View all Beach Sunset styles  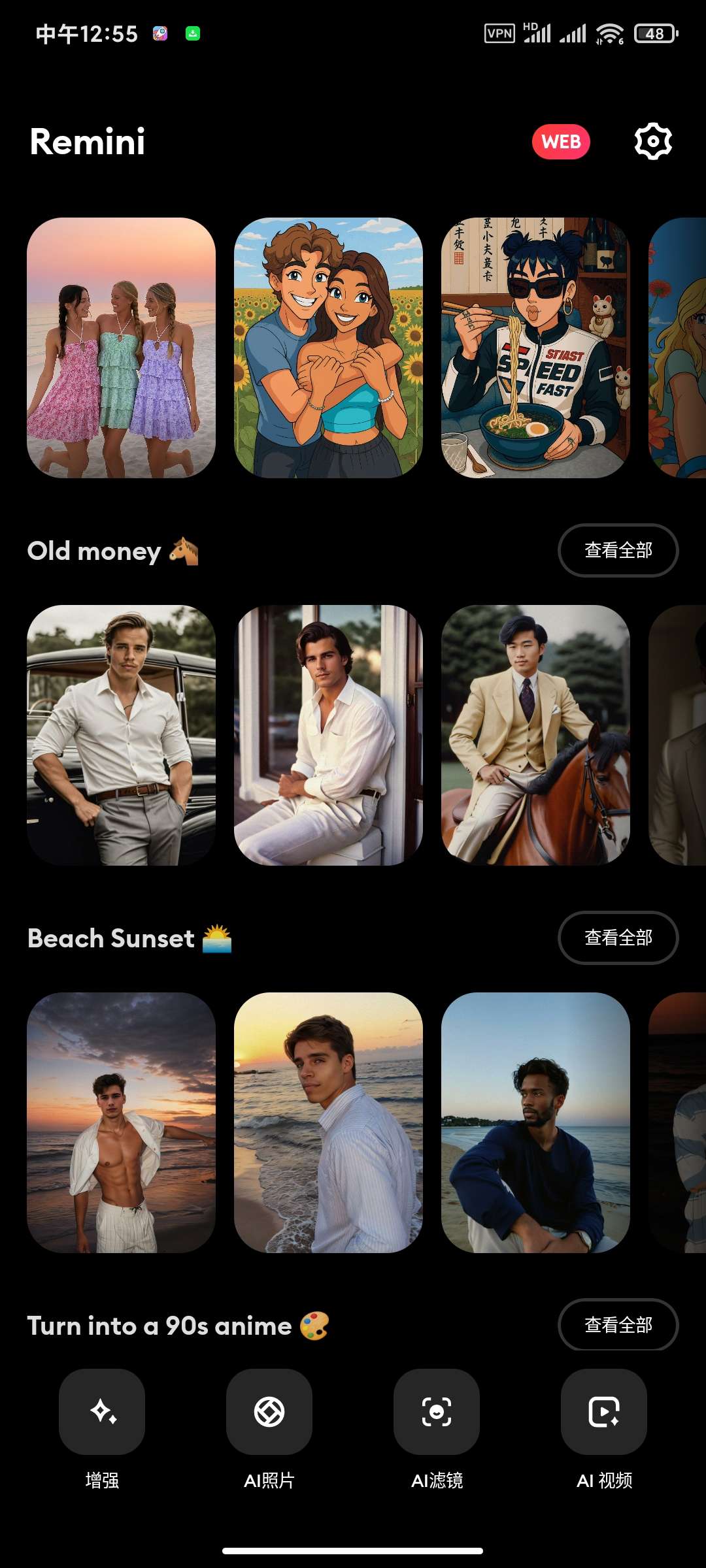coord(618,938)
